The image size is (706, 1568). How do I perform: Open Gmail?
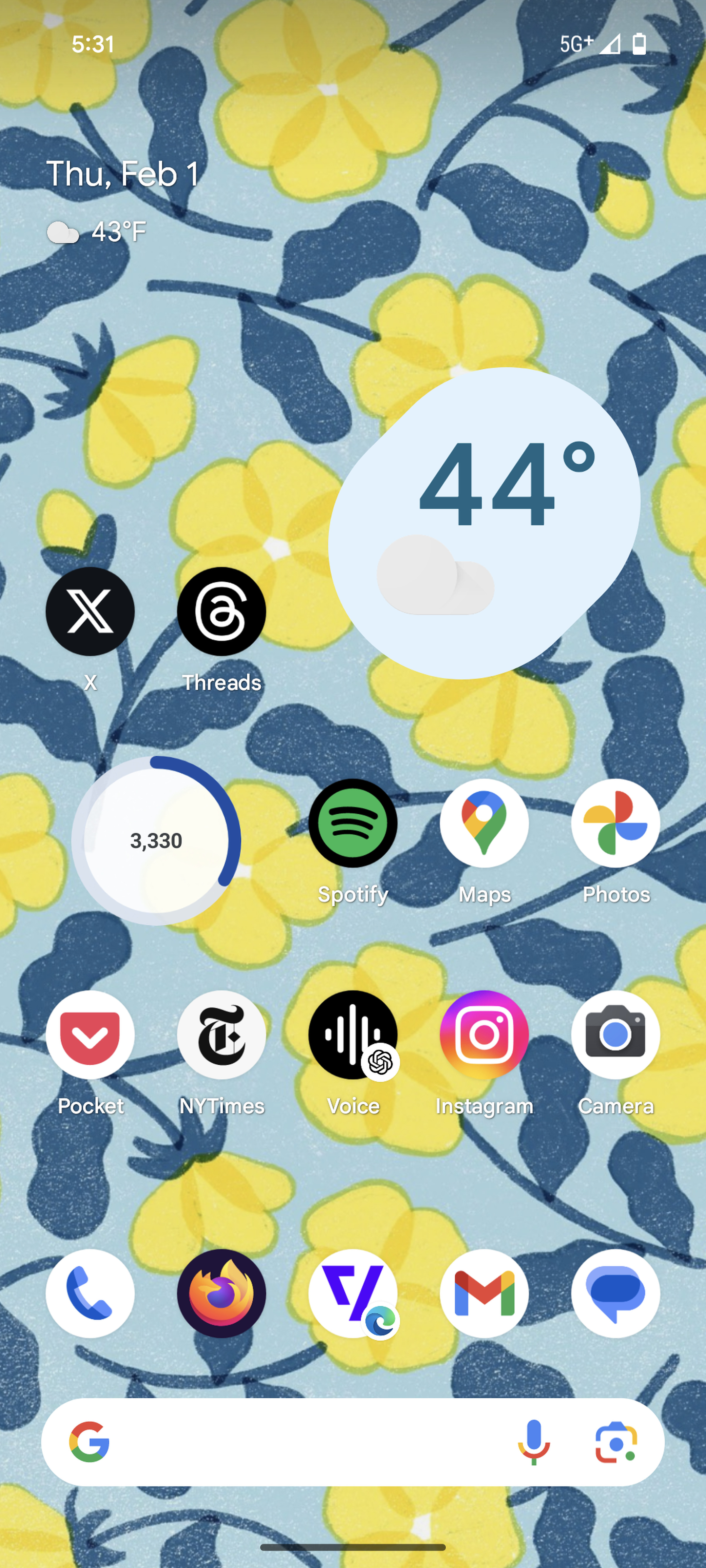click(484, 1293)
